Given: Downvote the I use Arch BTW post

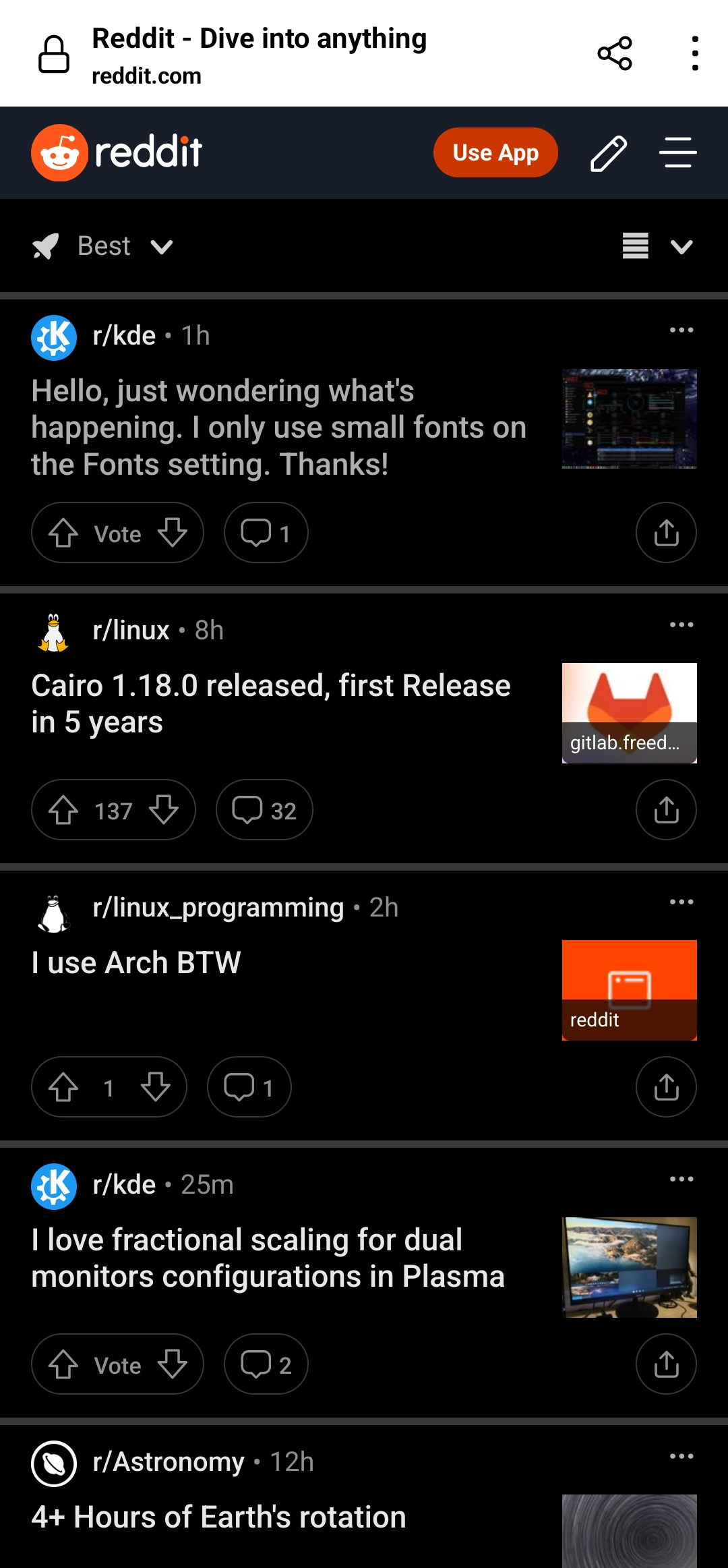Looking at the screenshot, I should (156, 1087).
